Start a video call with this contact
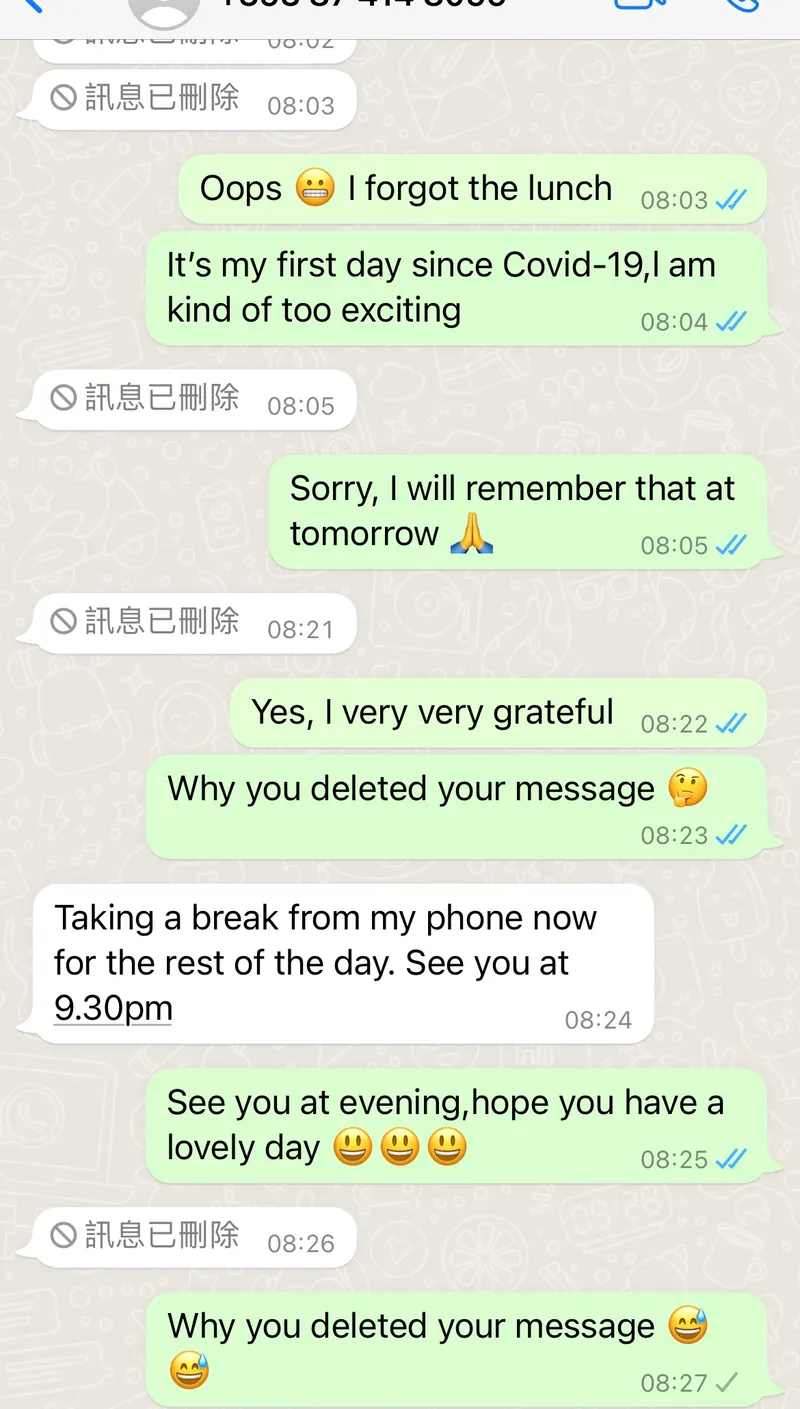The image size is (800, 1409). (632, 5)
